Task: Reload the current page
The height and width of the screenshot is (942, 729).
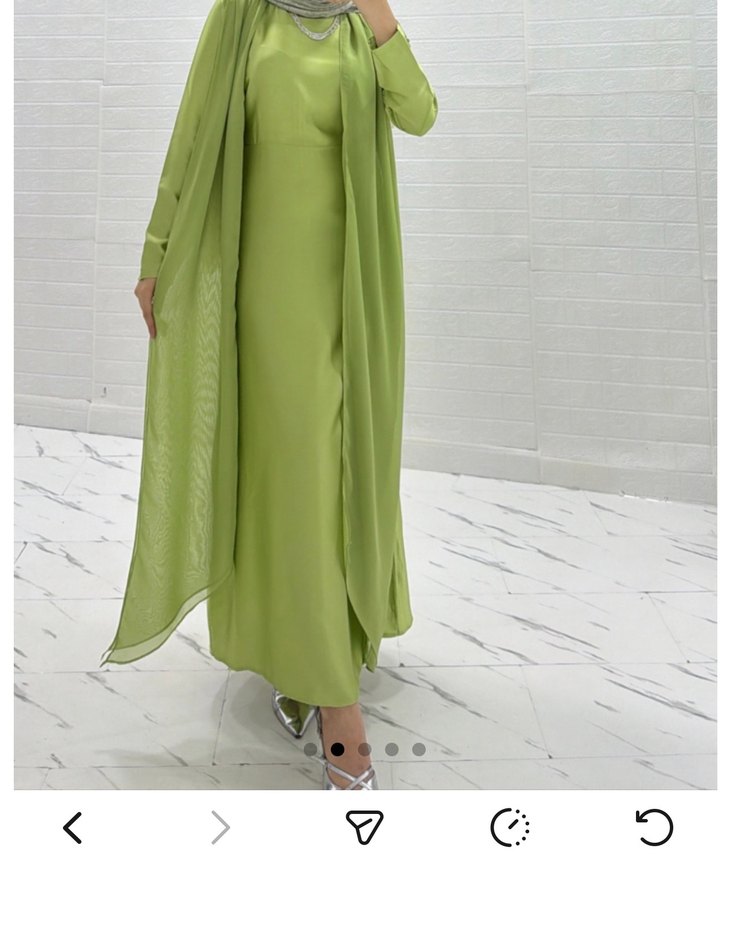Action: [655, 828]
